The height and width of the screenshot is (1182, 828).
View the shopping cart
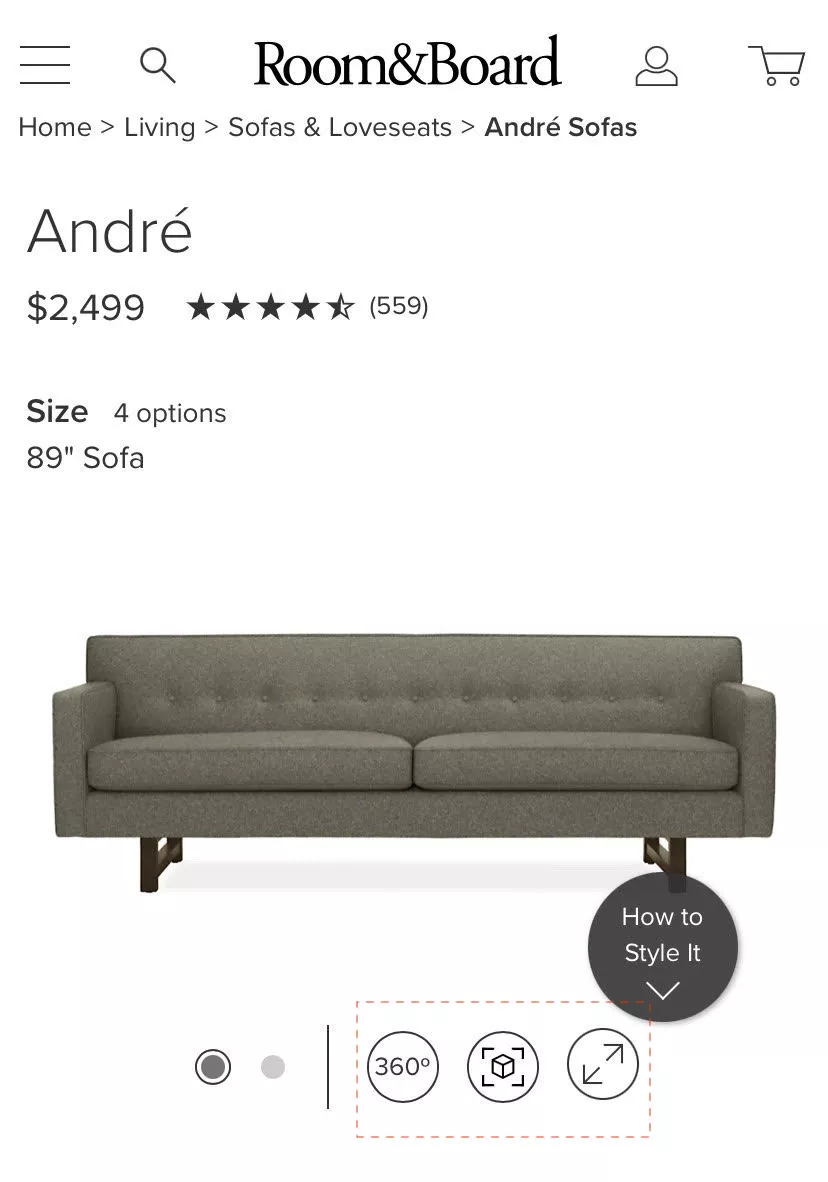(777, 65)
